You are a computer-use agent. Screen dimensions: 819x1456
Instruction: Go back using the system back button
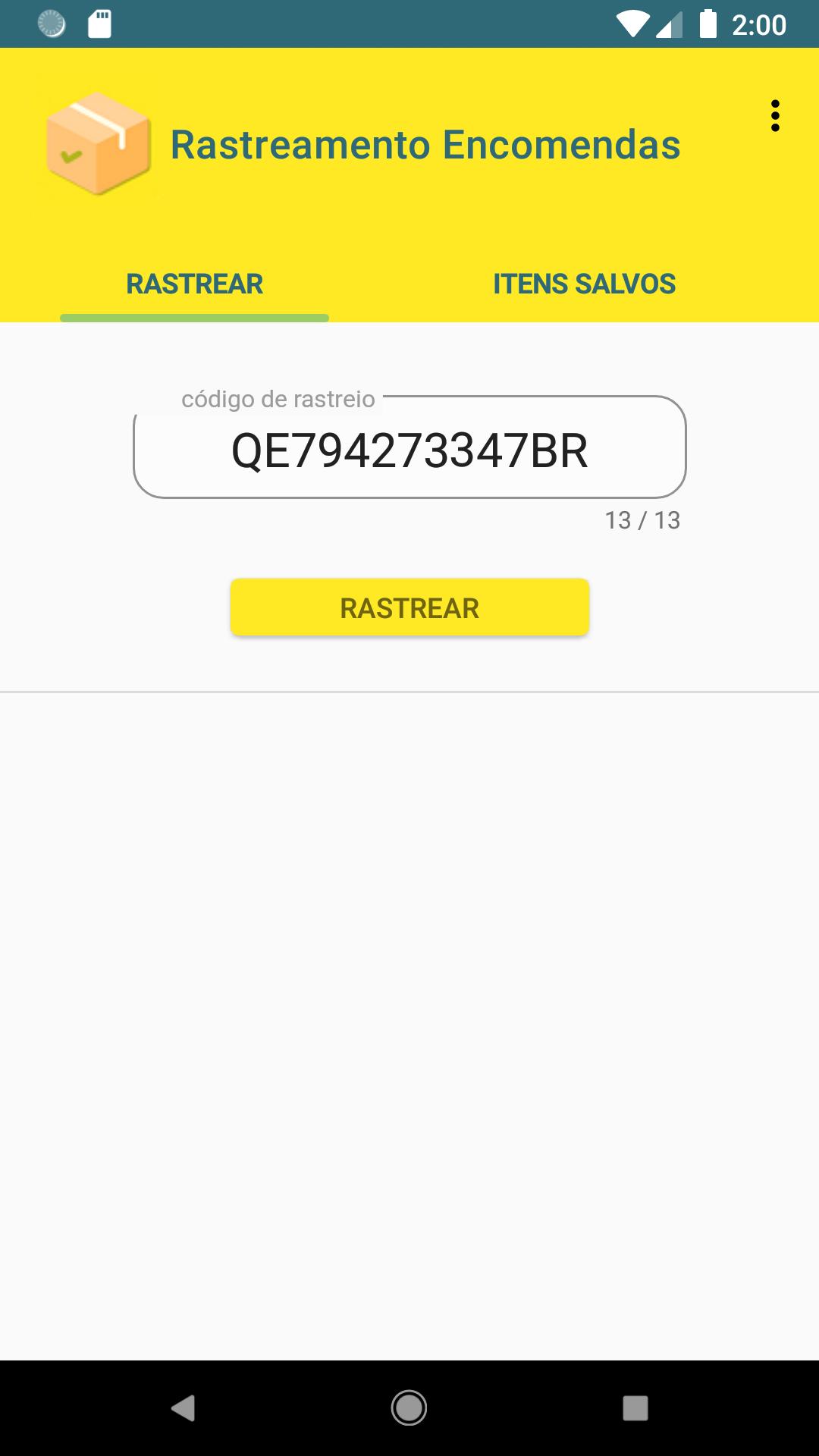[183, 1408]
